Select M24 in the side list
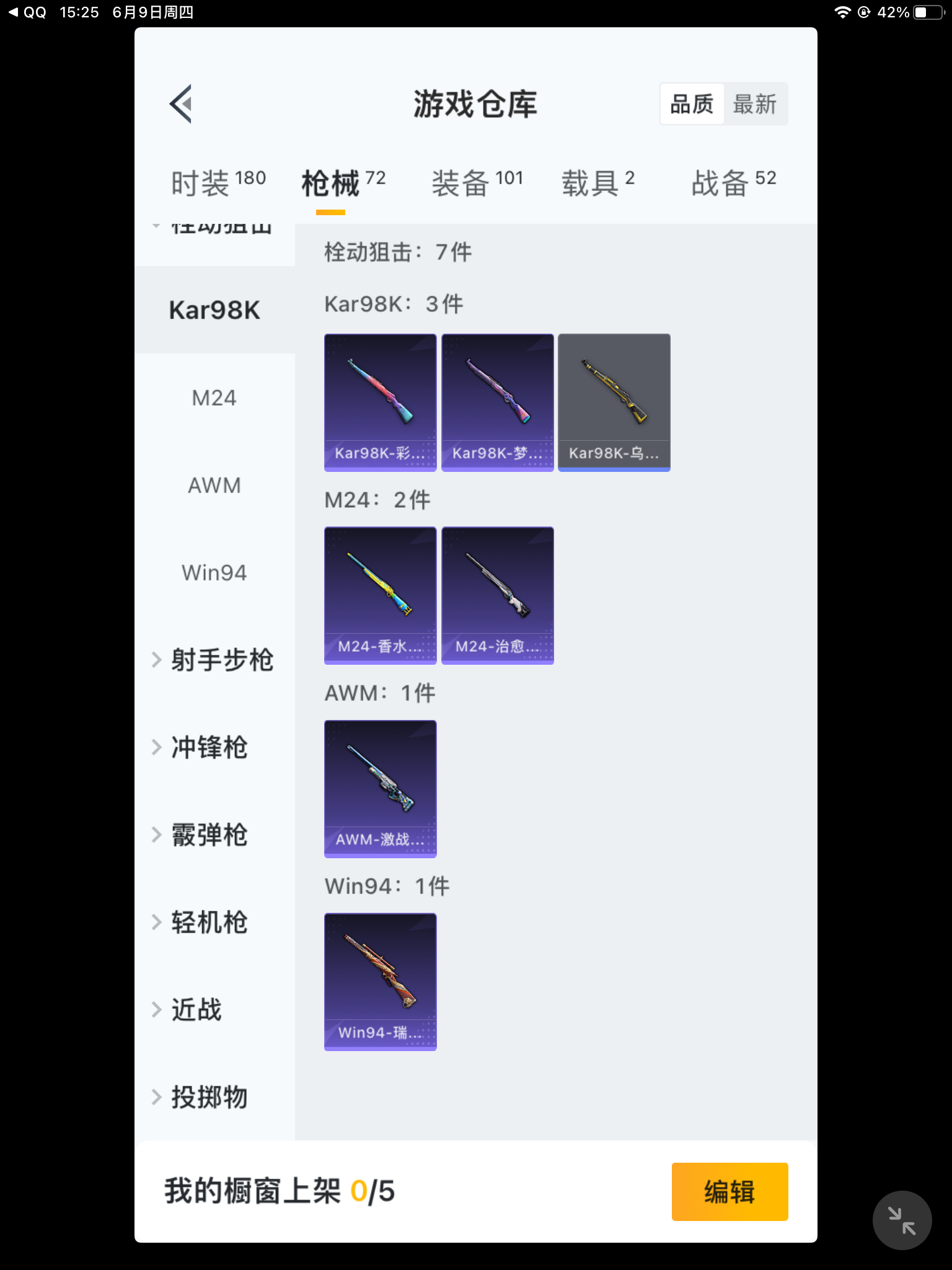Viewport: 952px width, 1270px height. click(x=214, y=397)
